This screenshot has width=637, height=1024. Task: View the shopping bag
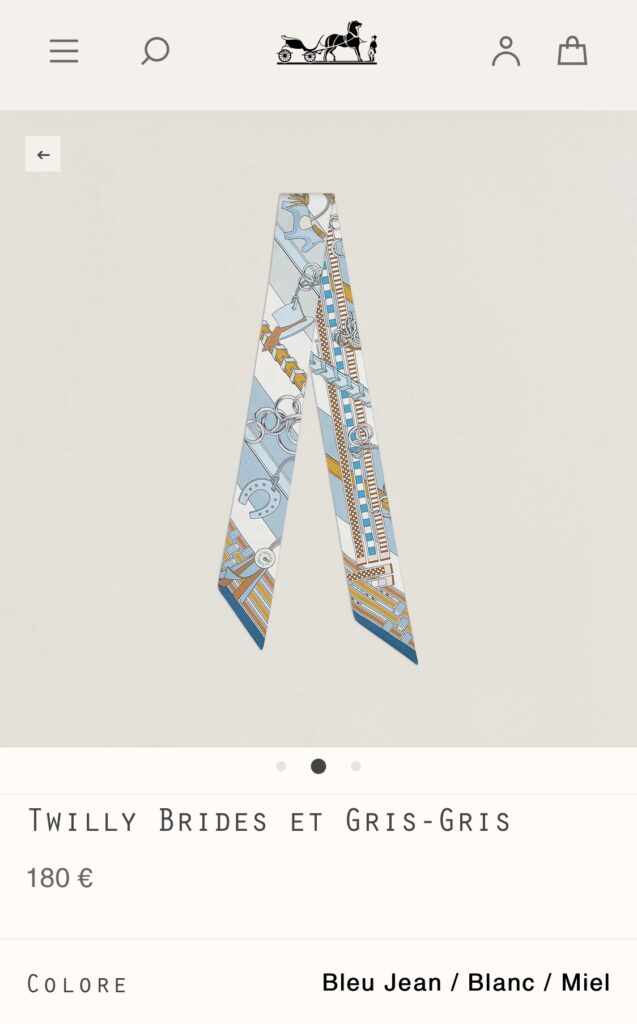pyautogui.click(x=572, y=50)
